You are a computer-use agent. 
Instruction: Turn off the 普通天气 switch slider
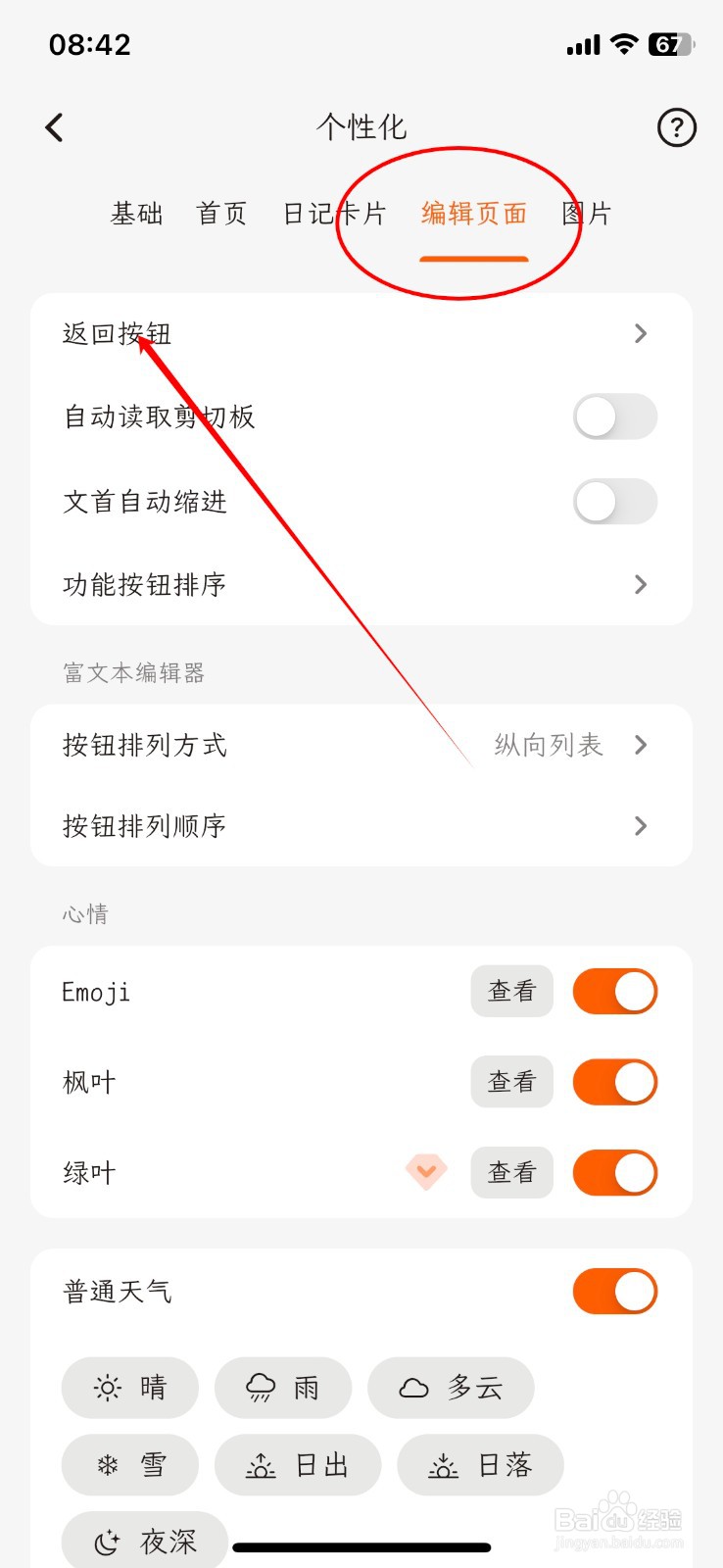[x=614, y=1291]
